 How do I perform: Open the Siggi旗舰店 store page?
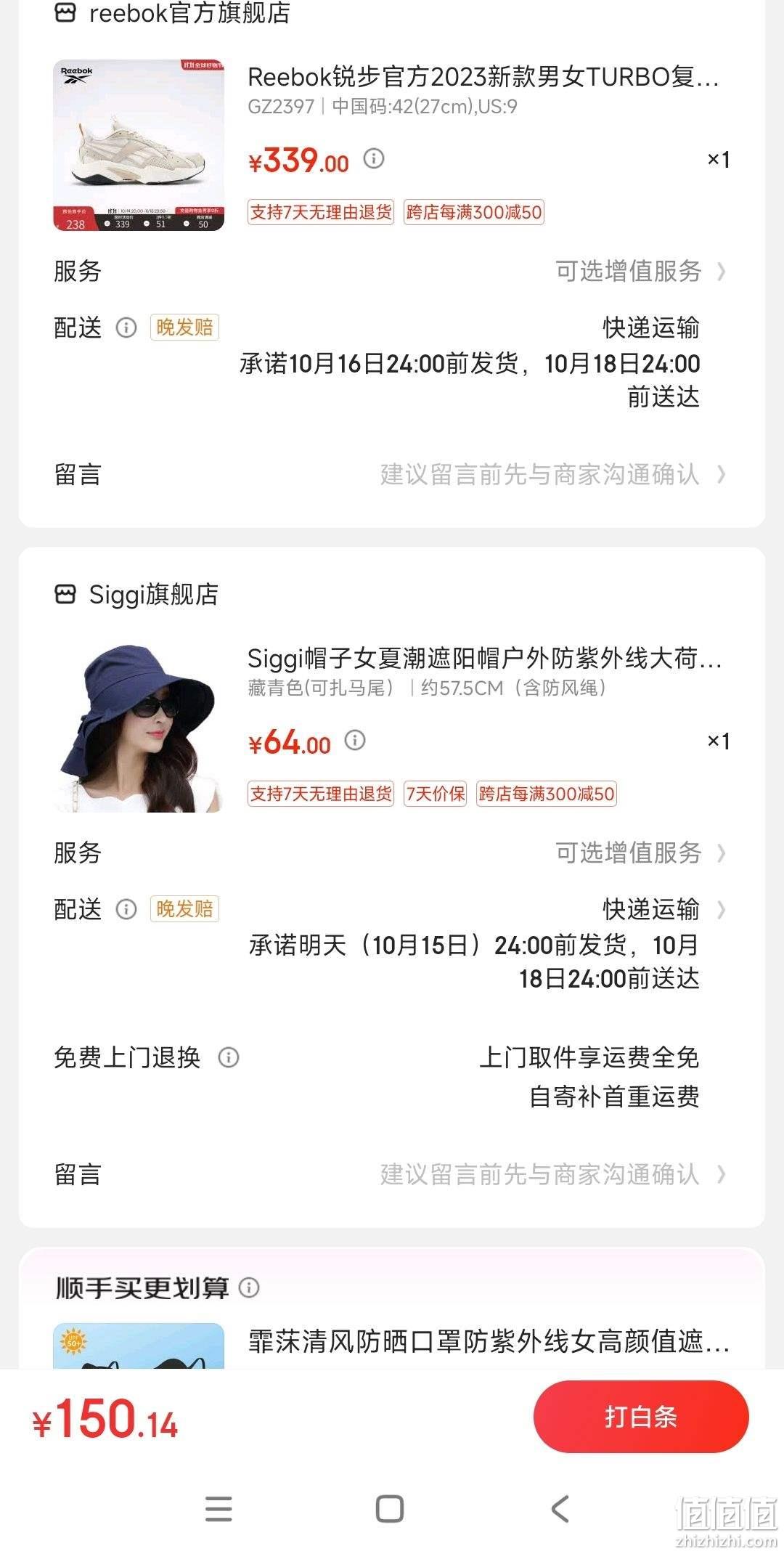point(136,595)
